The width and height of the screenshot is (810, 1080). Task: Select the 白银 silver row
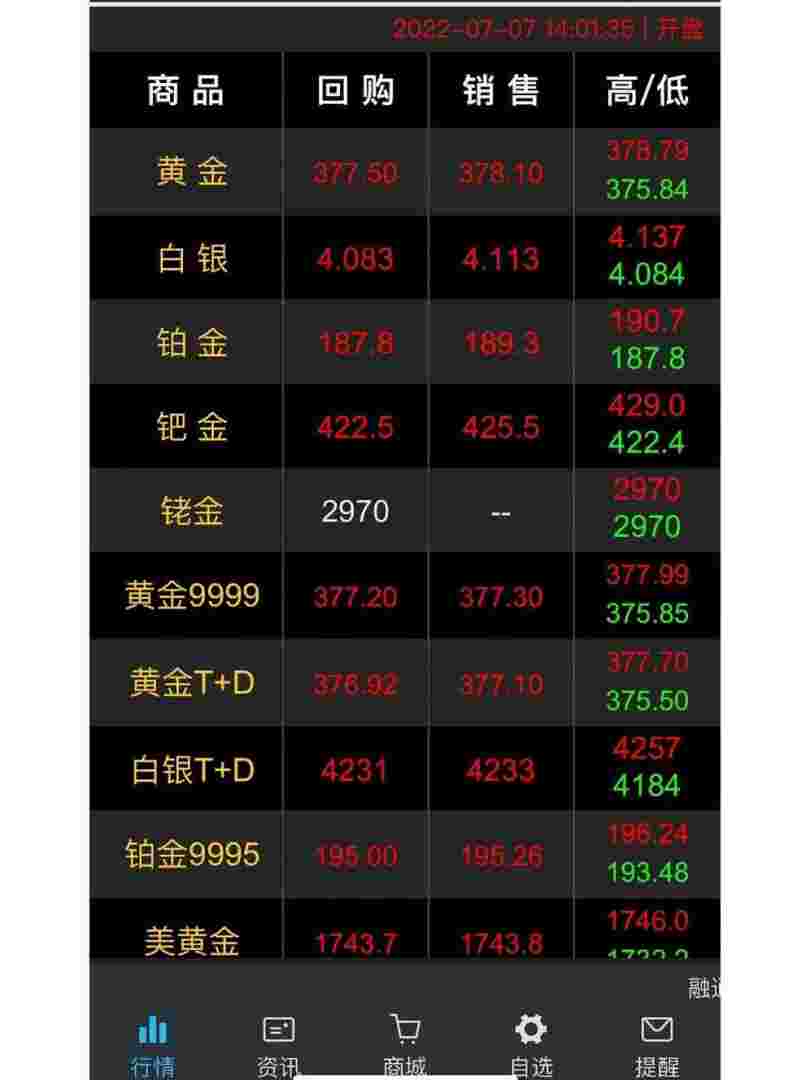[x=190, y=256]
